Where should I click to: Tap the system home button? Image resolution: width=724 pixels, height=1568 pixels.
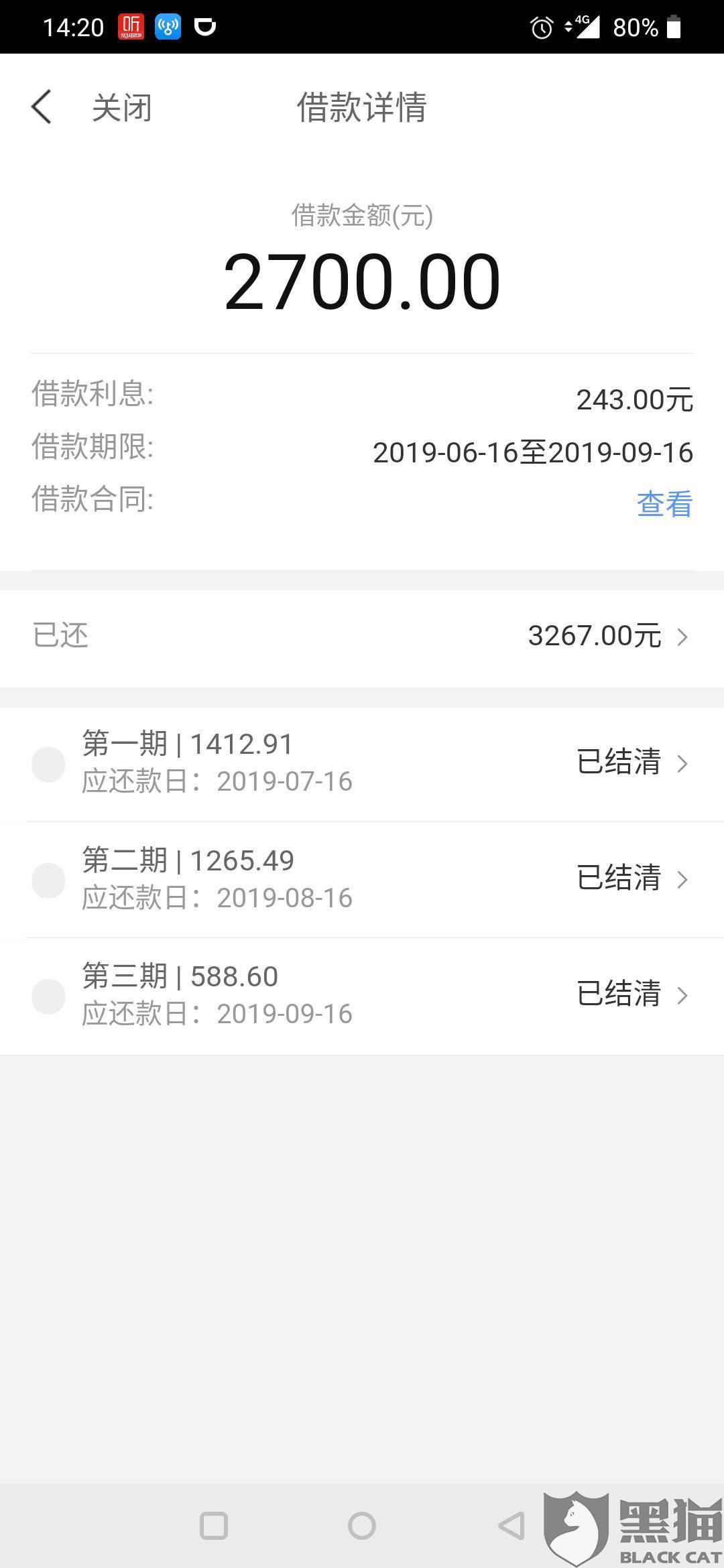362,1526
